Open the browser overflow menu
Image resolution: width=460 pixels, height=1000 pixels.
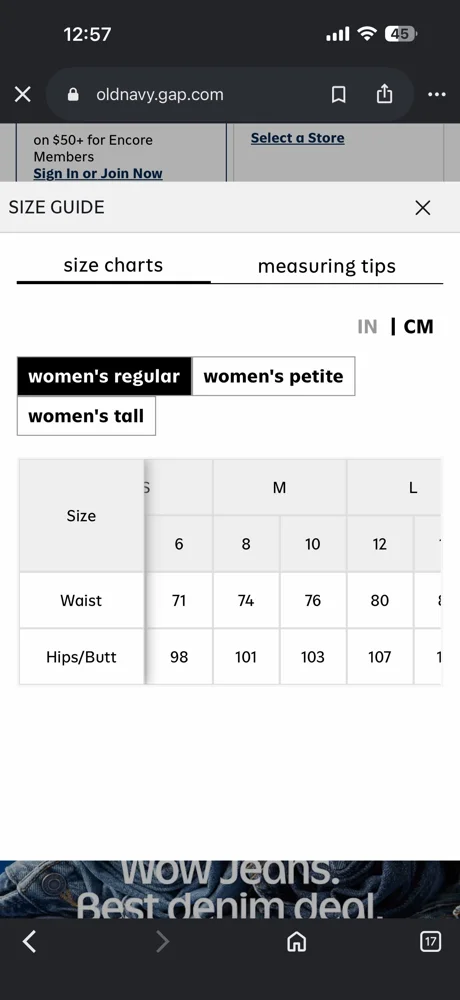pos(436,95)
